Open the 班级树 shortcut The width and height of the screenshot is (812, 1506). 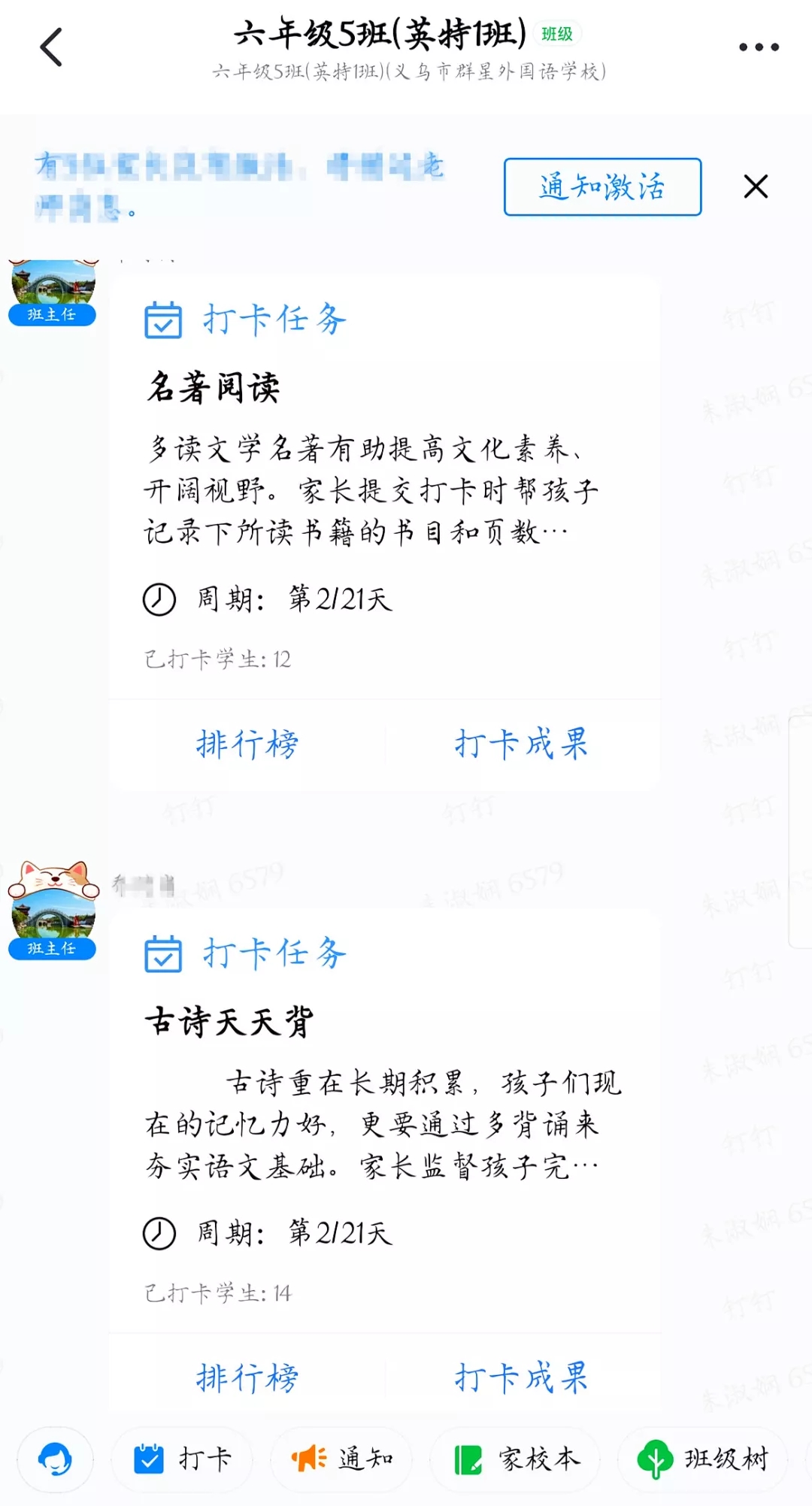pos(703,1460)
